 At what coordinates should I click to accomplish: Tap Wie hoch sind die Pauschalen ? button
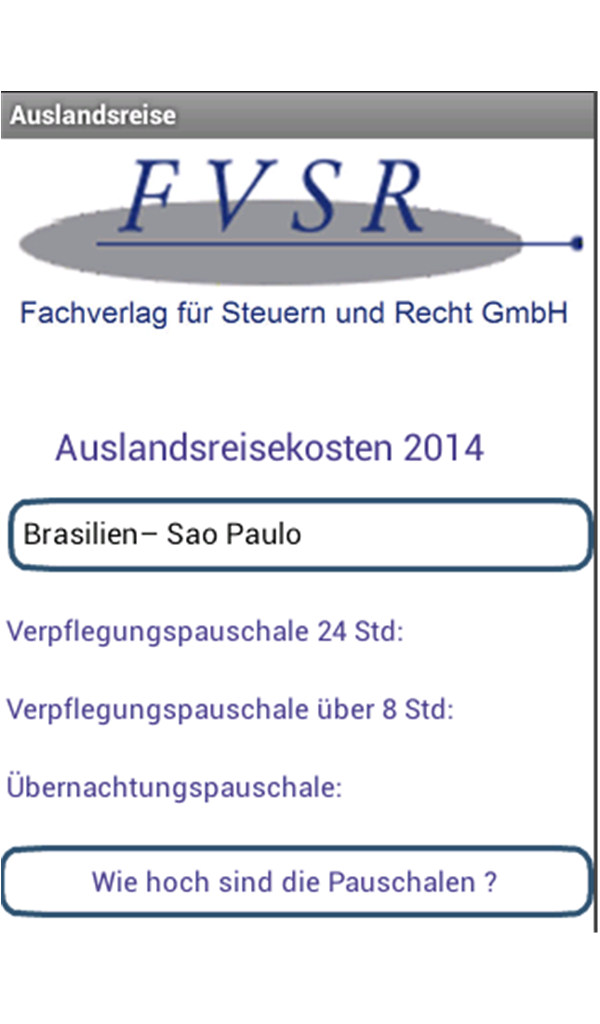296,882
